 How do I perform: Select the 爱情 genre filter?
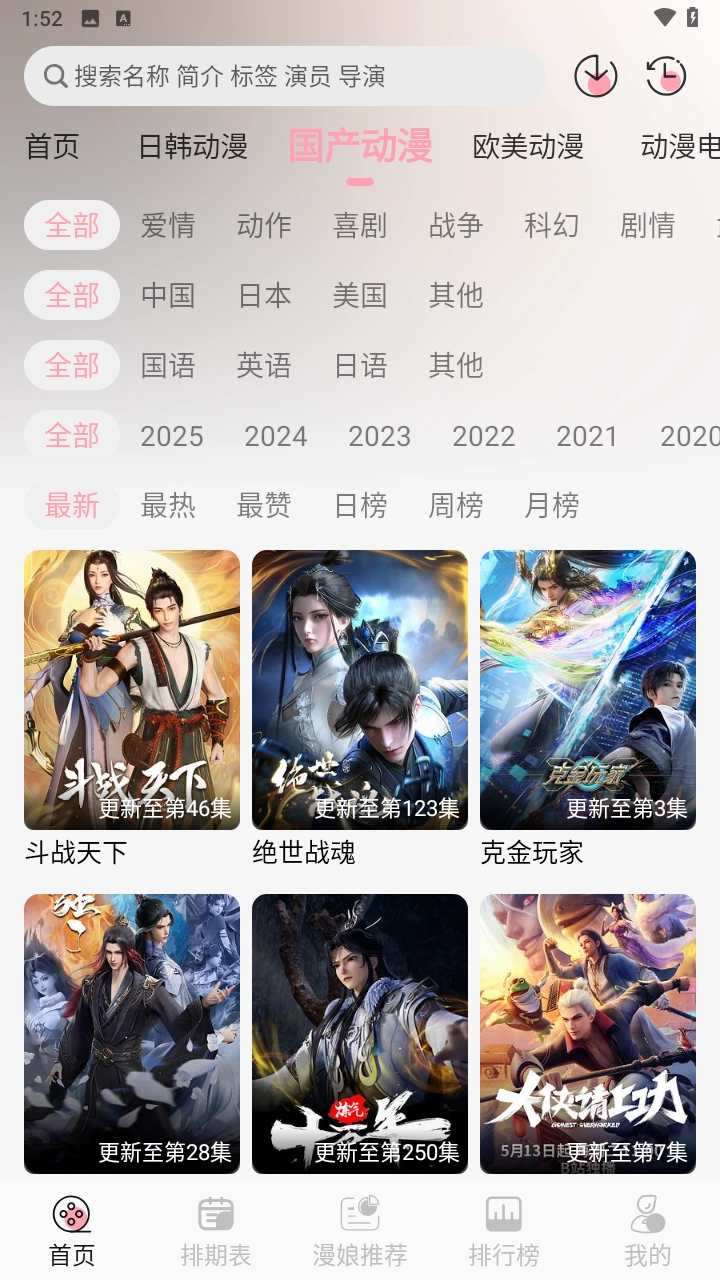click(x=168, y=225)
